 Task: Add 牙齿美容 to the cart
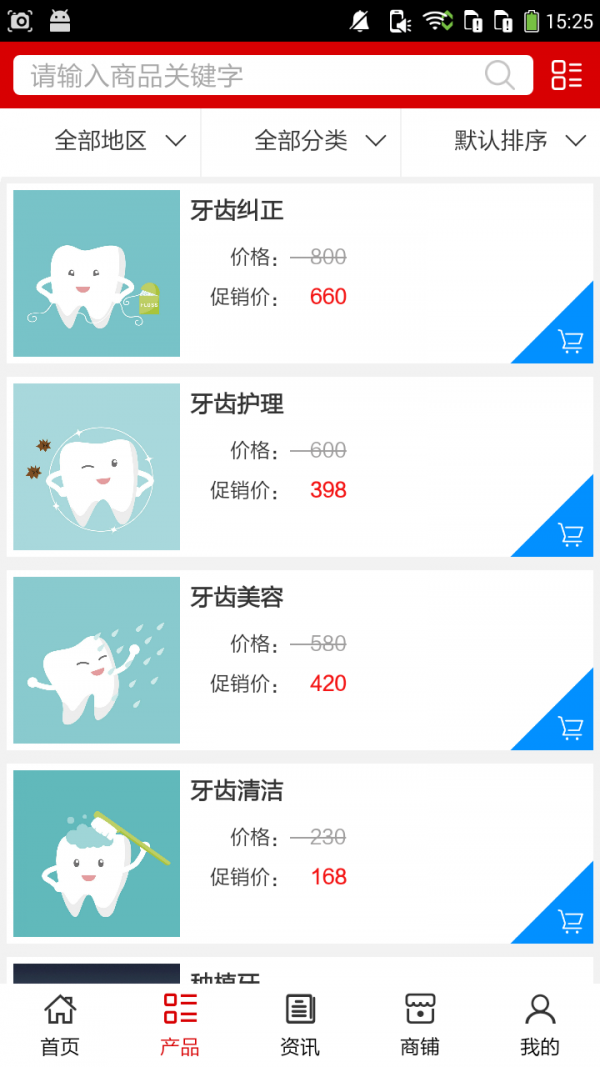click(x=570, y=728)
